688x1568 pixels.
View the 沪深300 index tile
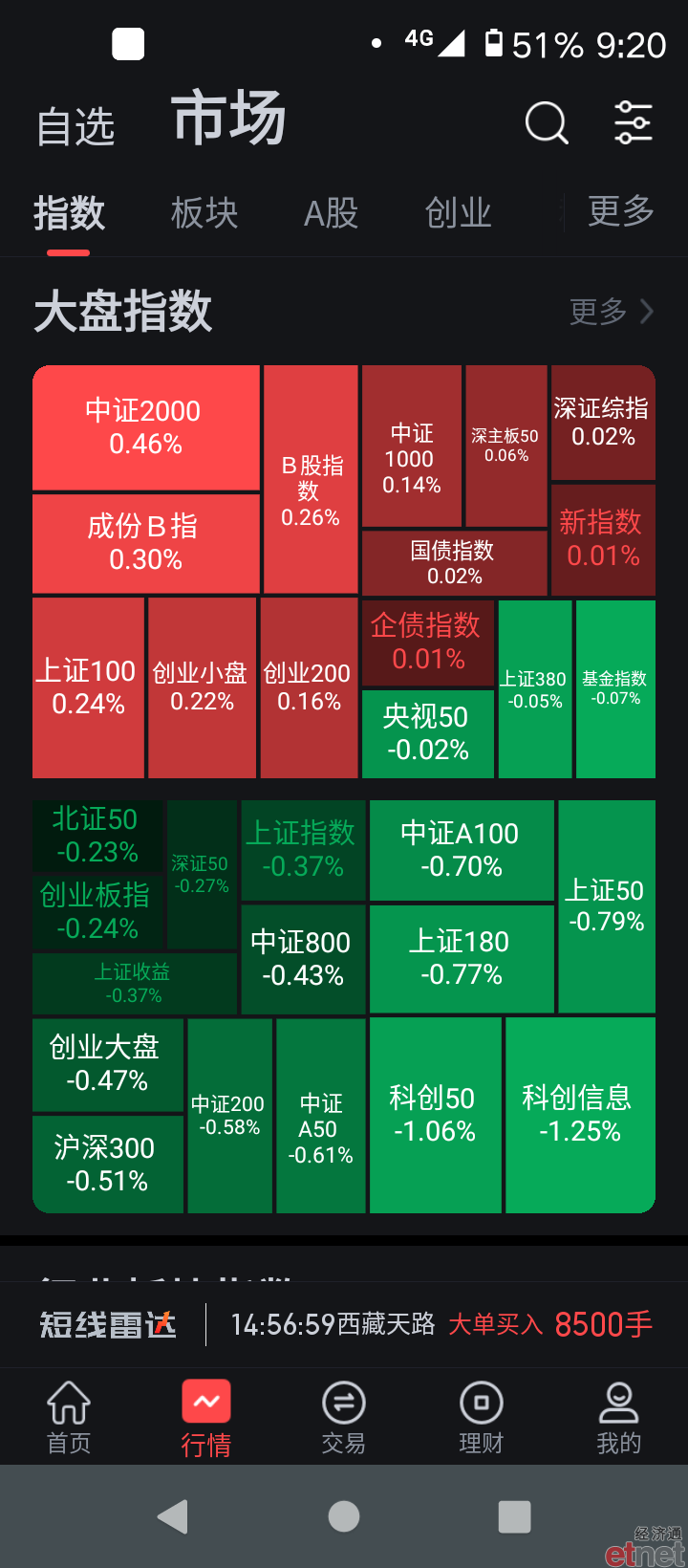click(x=107, y=1165)
